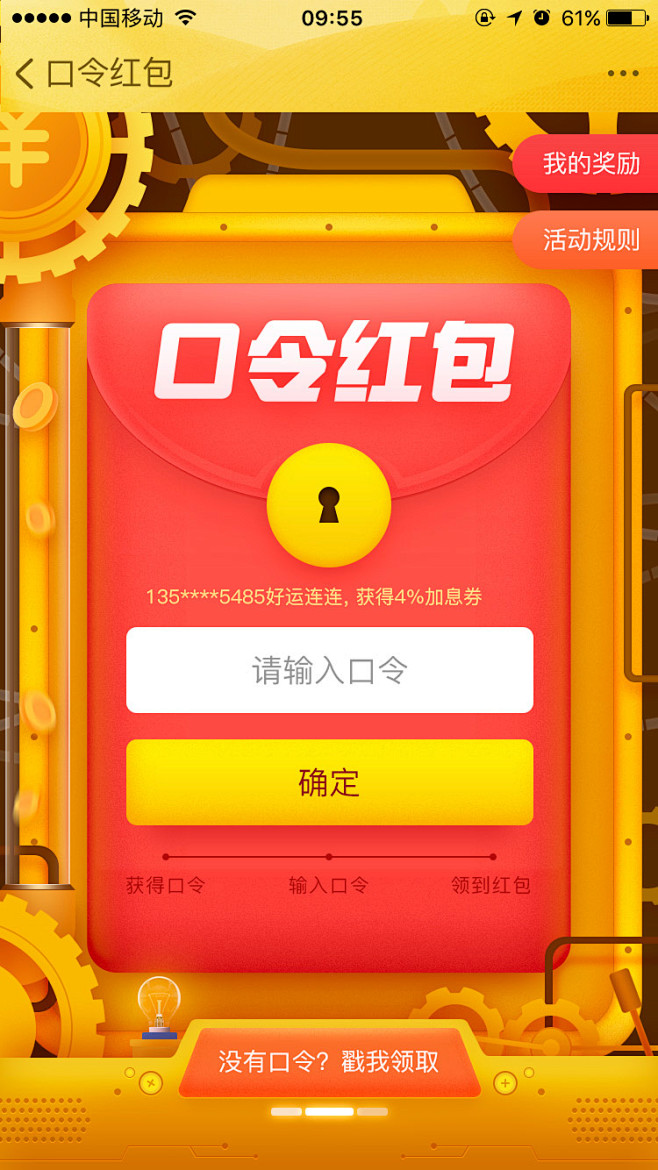The height and width of the screenshot is (1170, 658).
Task: Tap the 确定 confirm button
Action: click(329, 782)
